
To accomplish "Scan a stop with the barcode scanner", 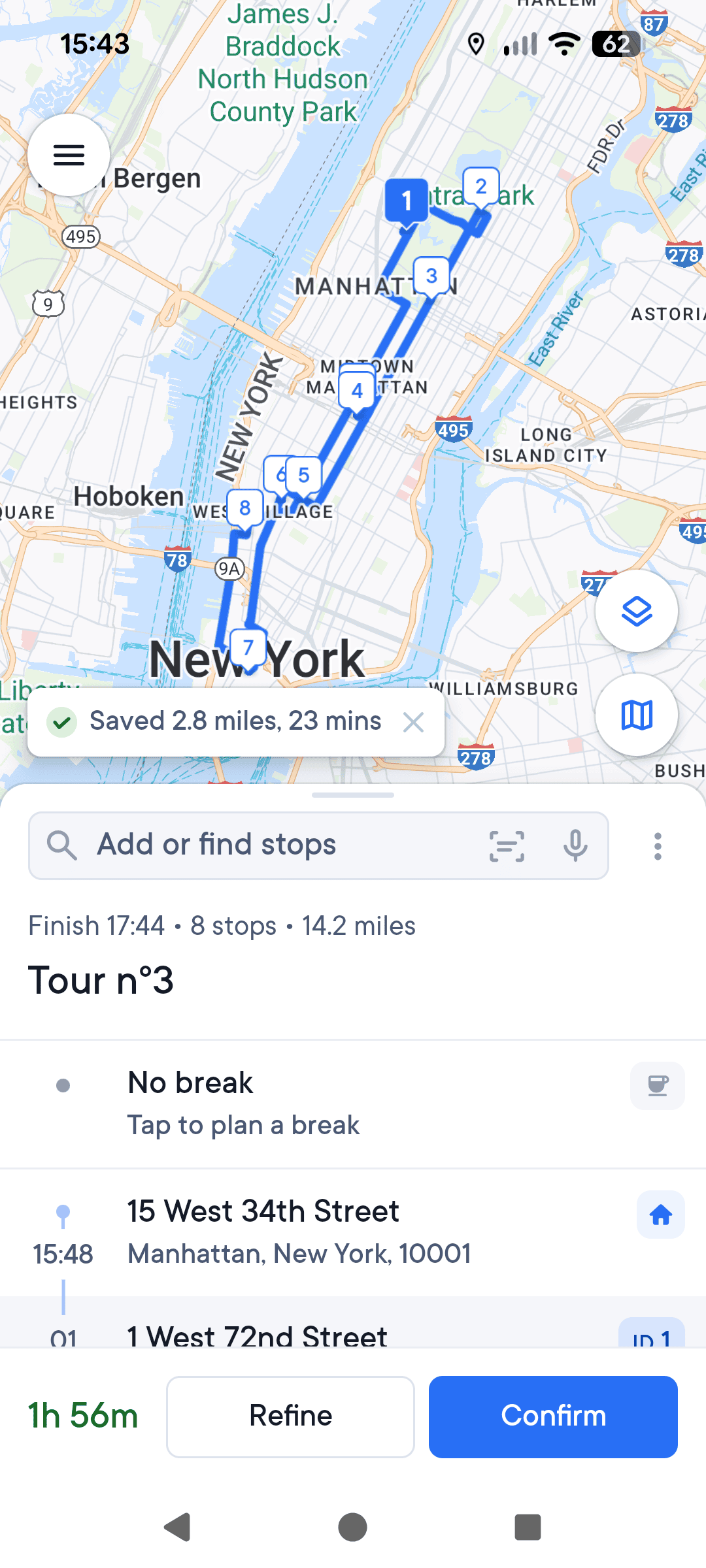I will 505,845.
